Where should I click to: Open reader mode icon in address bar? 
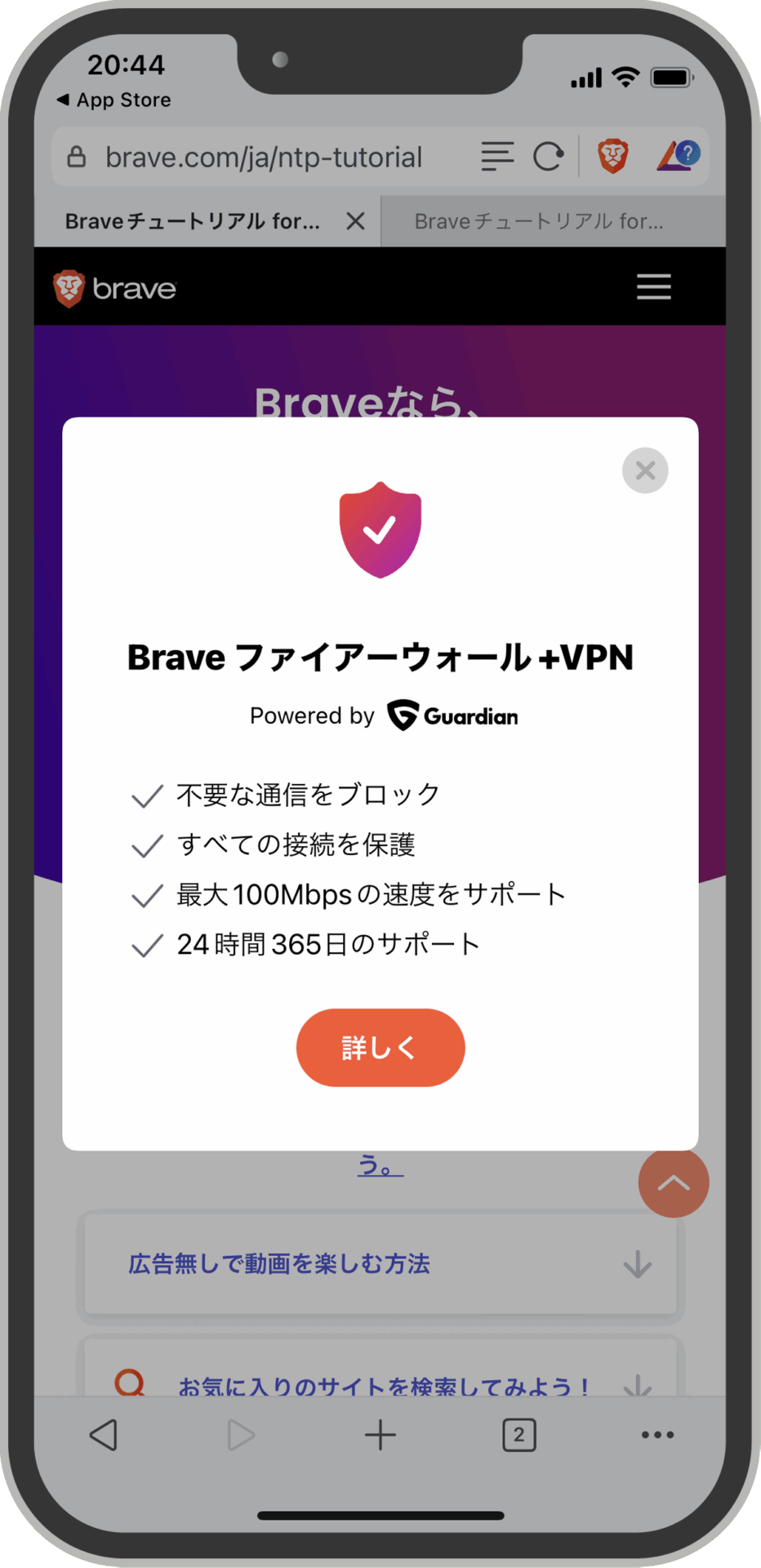[x=497, y=156]
